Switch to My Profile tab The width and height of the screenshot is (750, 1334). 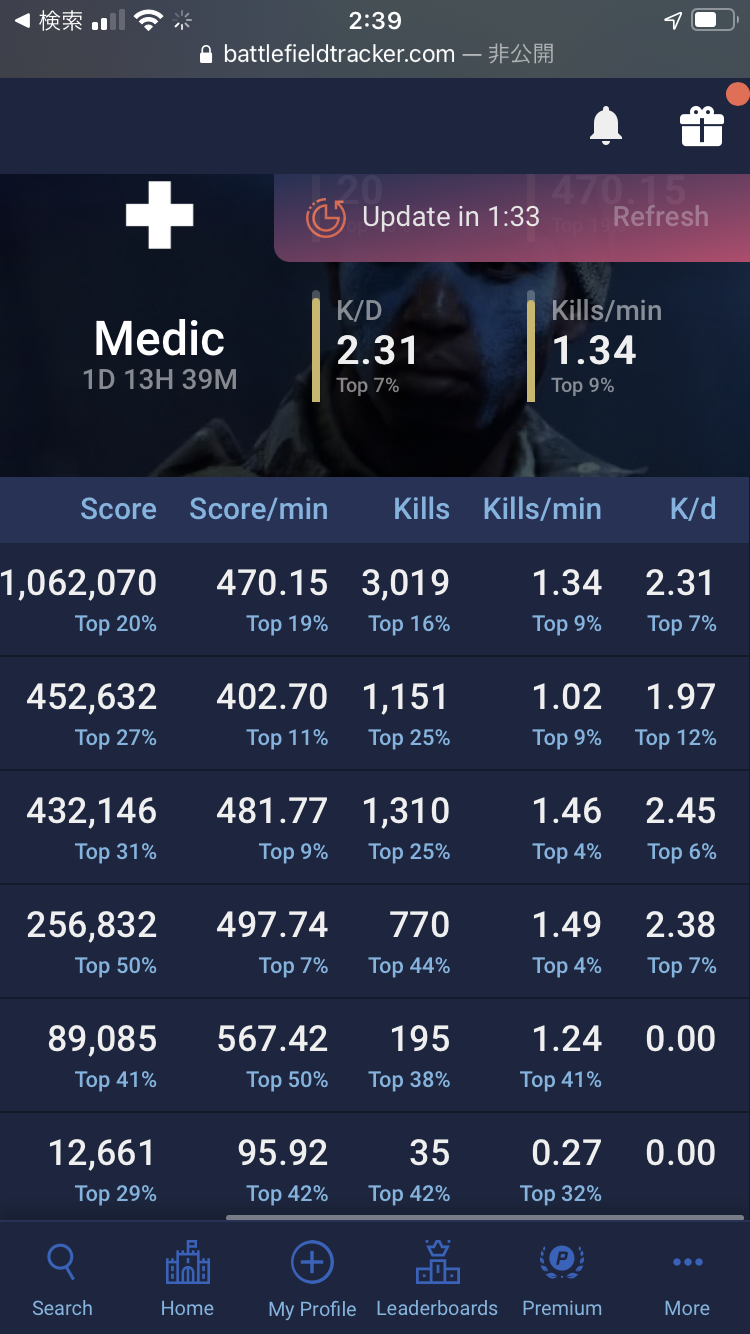(x=312, y=1279)
